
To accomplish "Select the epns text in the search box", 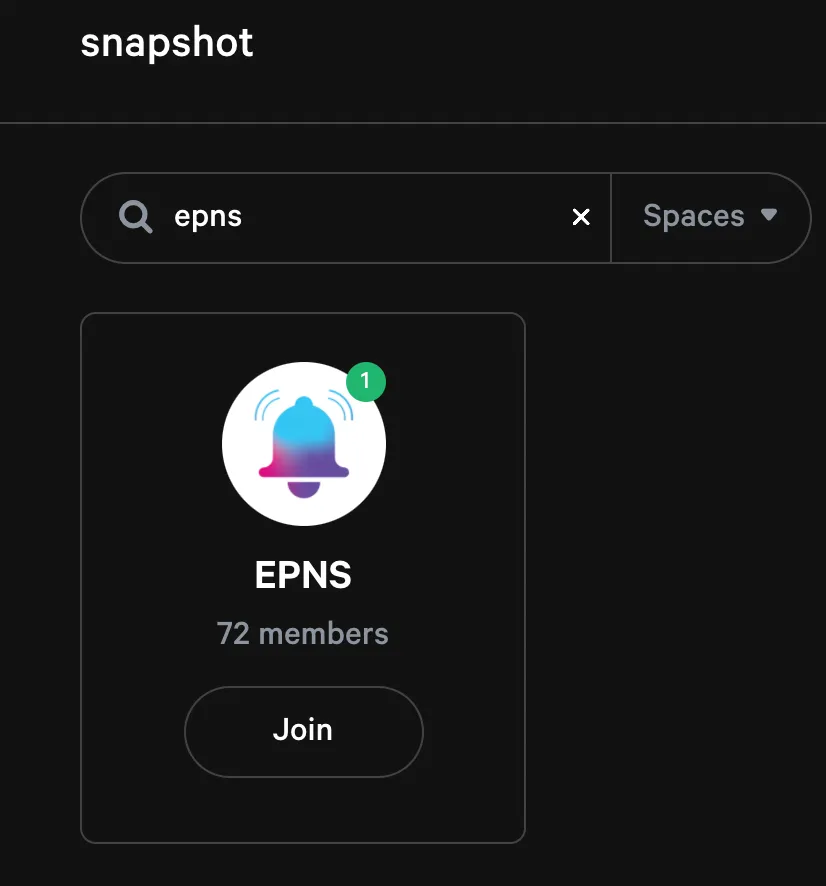I will (207, 217).
